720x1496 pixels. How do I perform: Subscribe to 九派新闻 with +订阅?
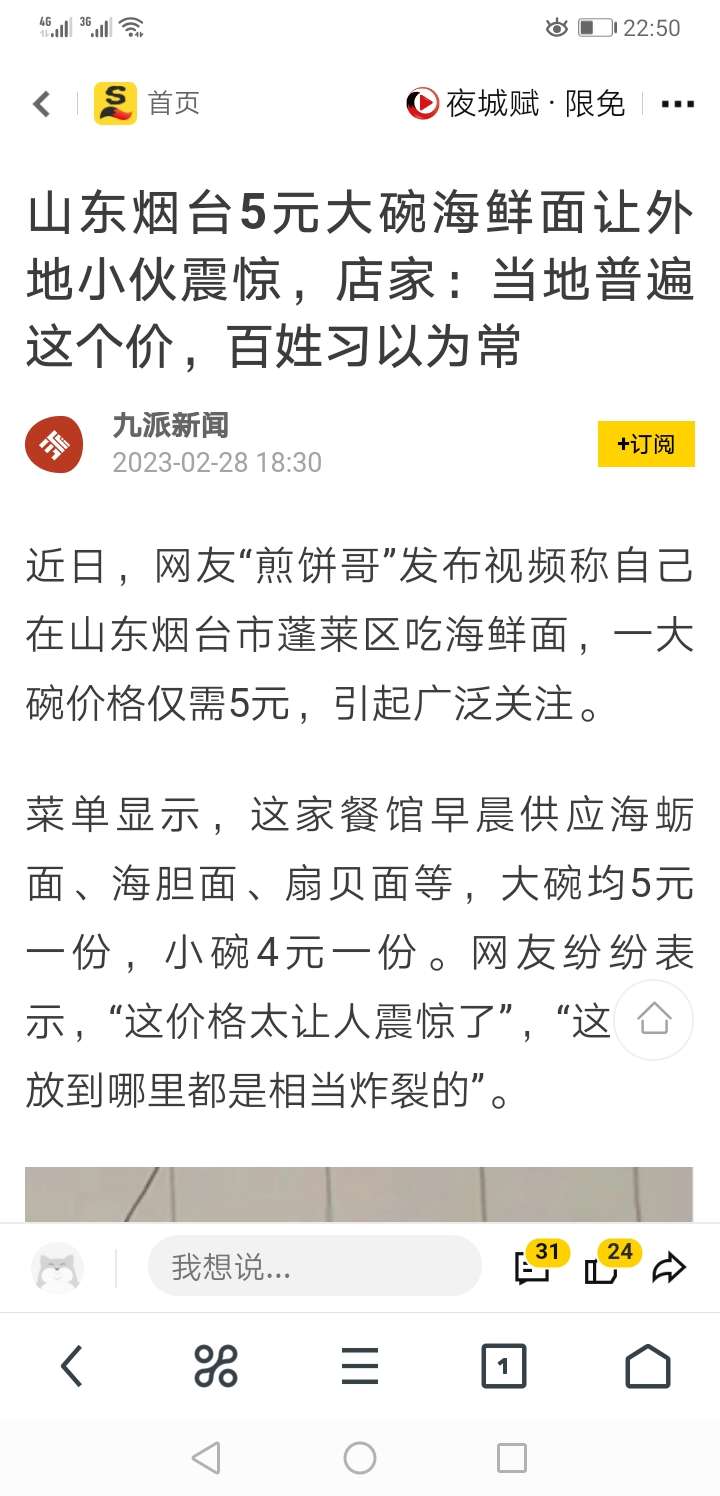pos(646,444)
